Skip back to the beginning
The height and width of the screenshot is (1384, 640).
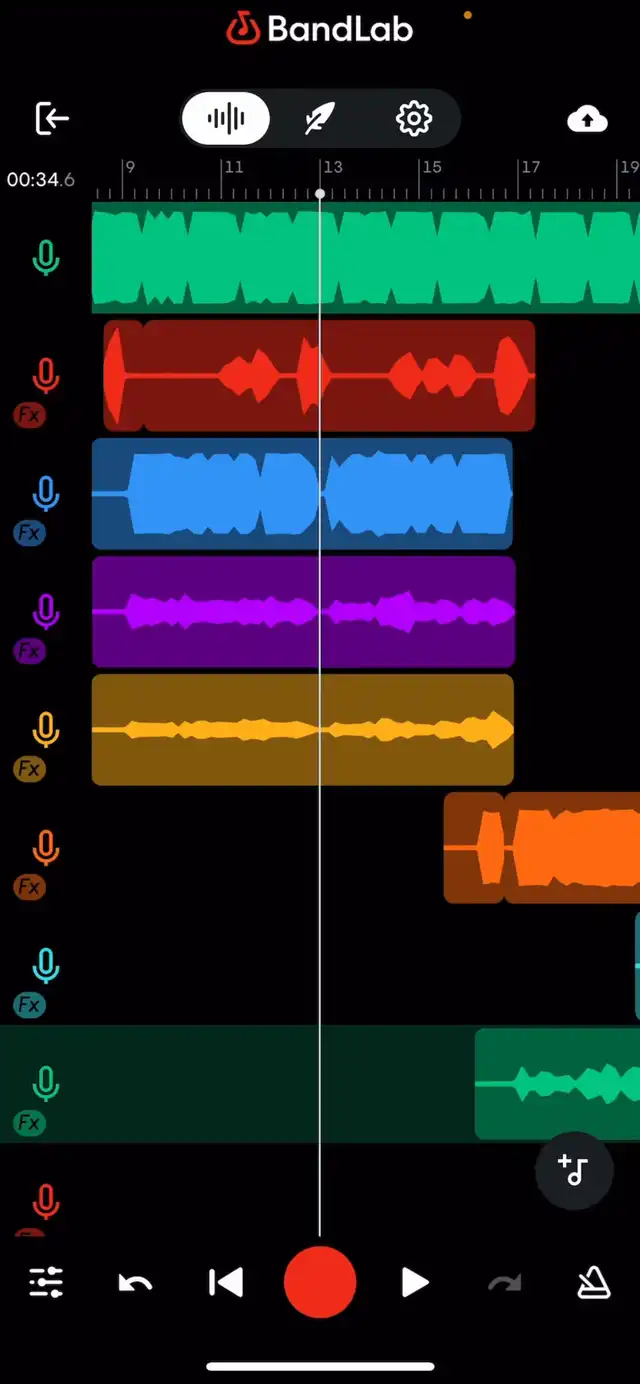coord(226,1282)
